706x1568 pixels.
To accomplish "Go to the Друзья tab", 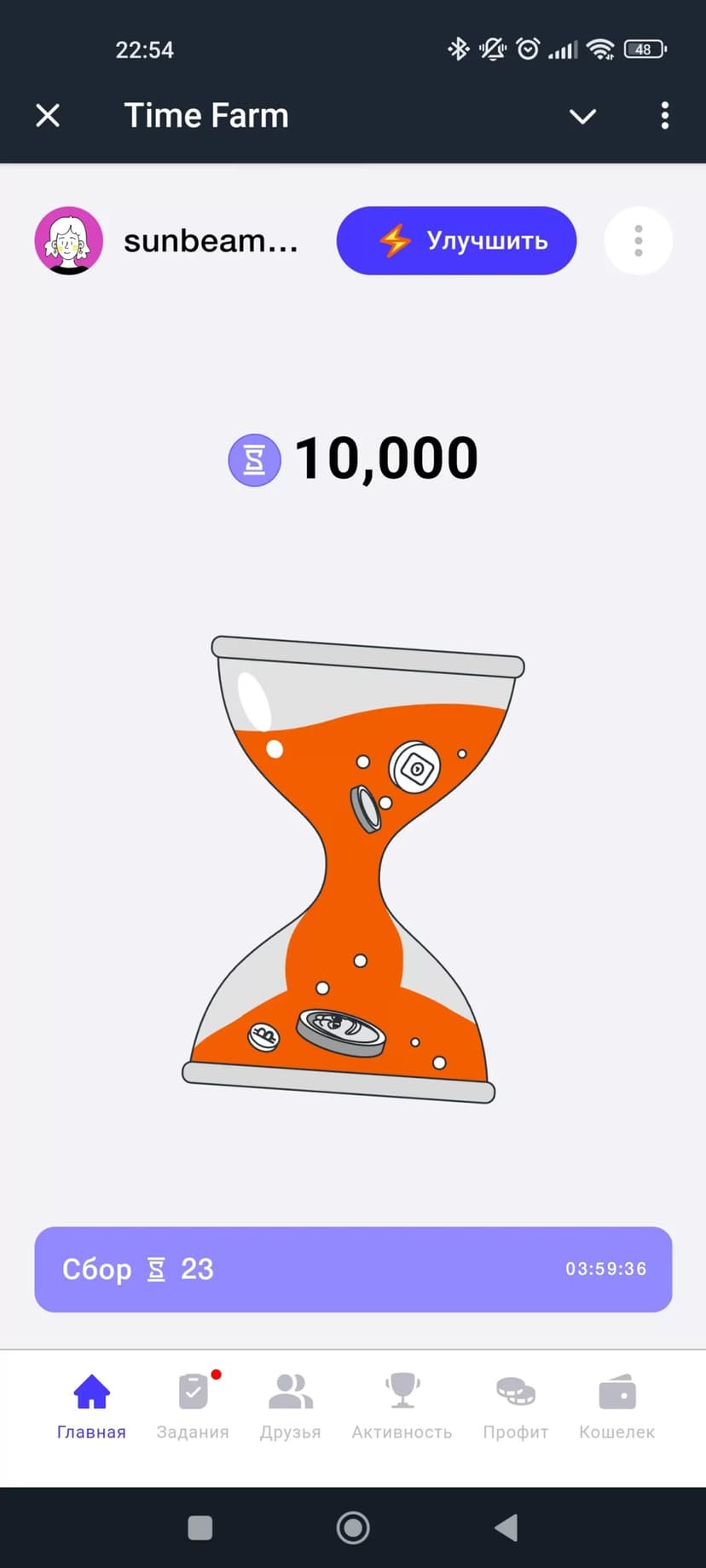I will 290,1406.
